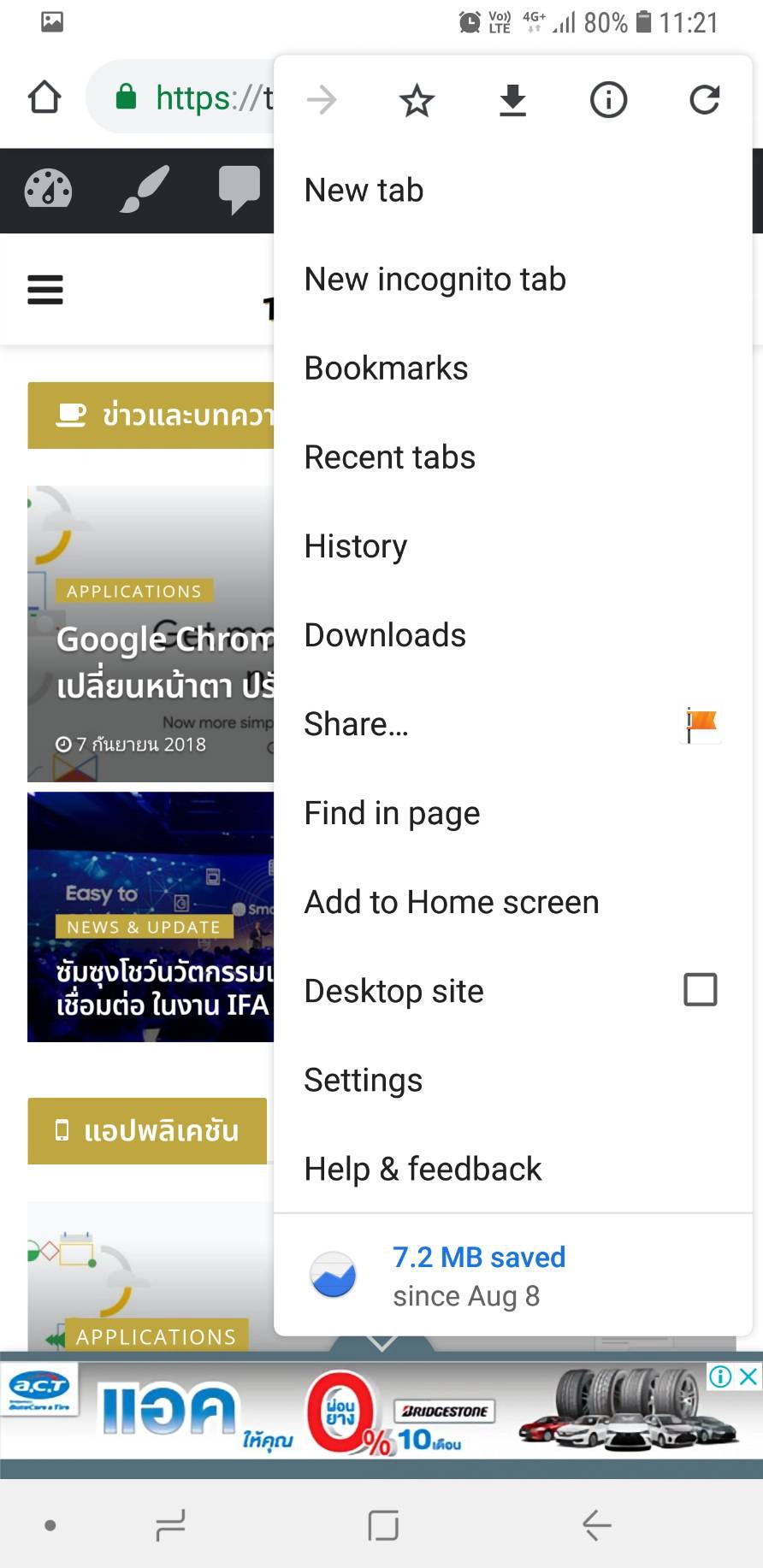The image size is (763, 1568).
Task: View site information
Action: coord(608,101)
